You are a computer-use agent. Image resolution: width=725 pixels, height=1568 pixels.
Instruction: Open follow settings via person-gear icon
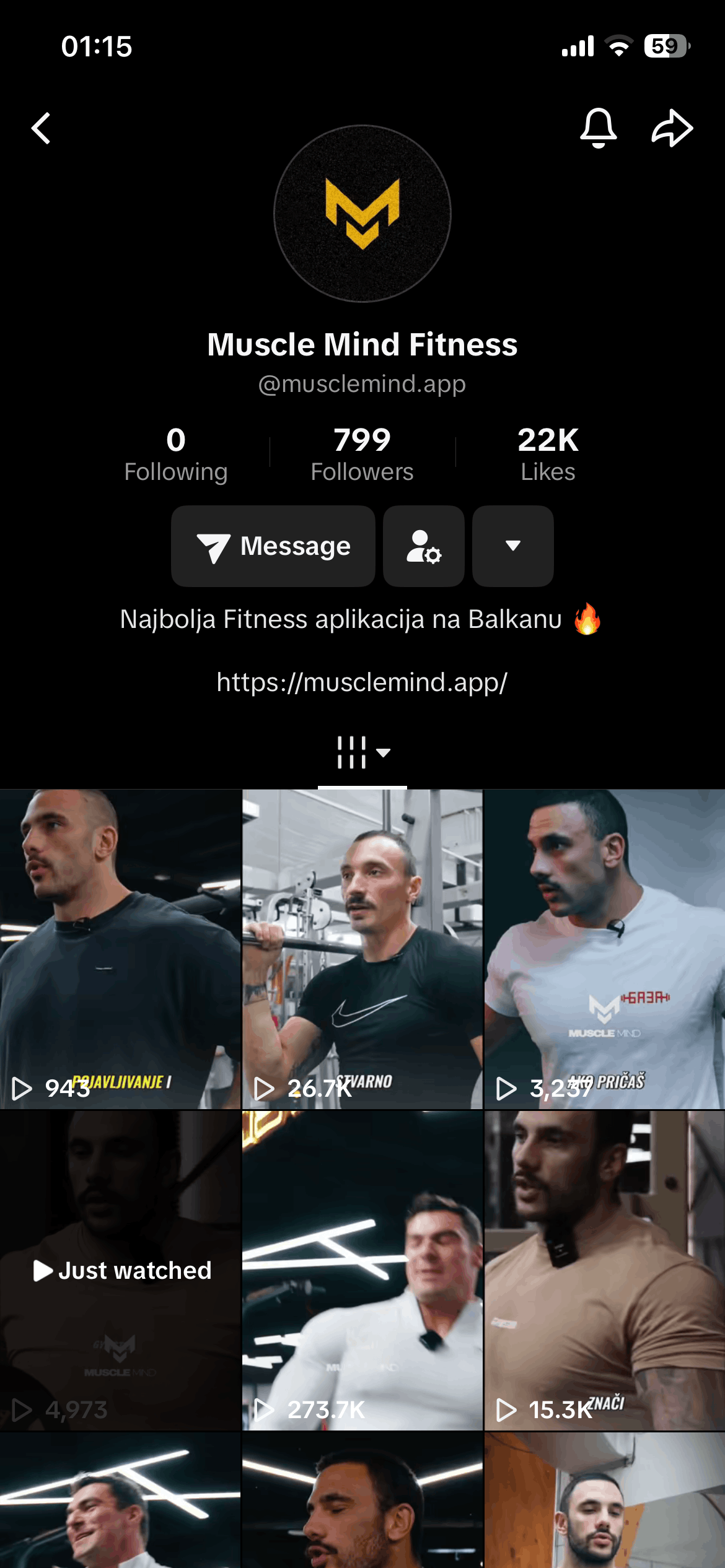point(423,546)
